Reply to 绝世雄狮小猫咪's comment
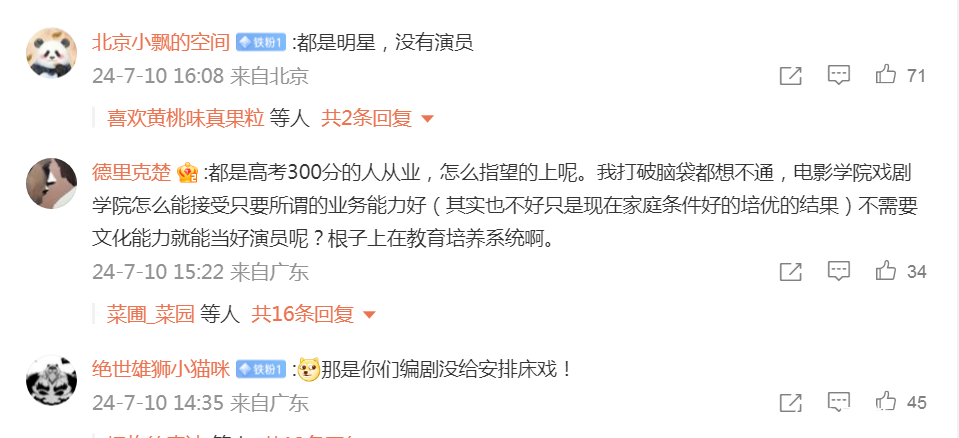This screenshot has height=438, width=959. pos(839,403)
